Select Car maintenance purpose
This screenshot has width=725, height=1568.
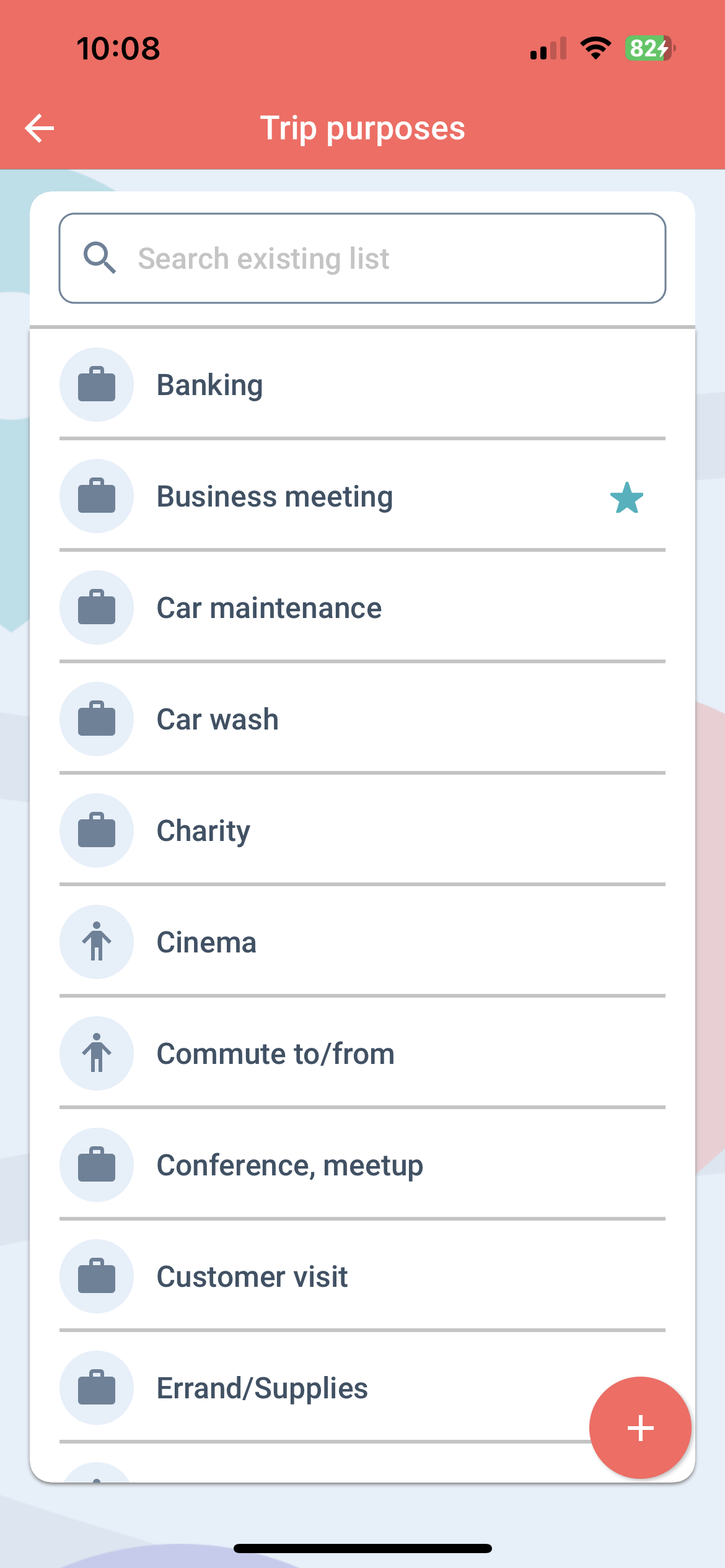pos(362,608)
